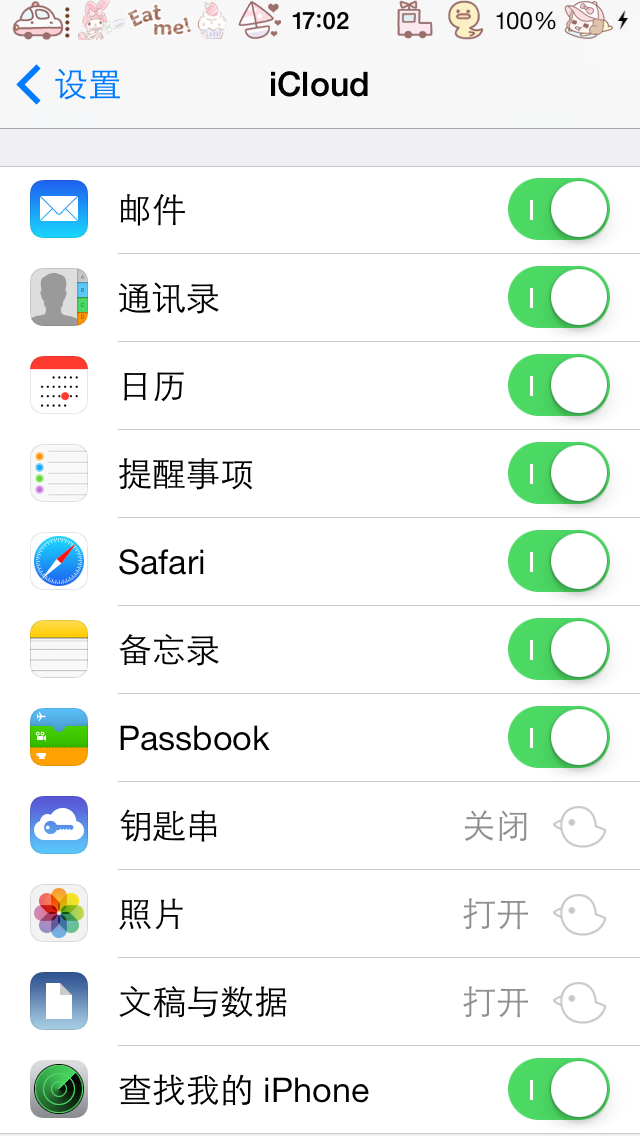Screen dimensions: 640x1136
Task: Go back to 设置
Action: tap(68, 85)
